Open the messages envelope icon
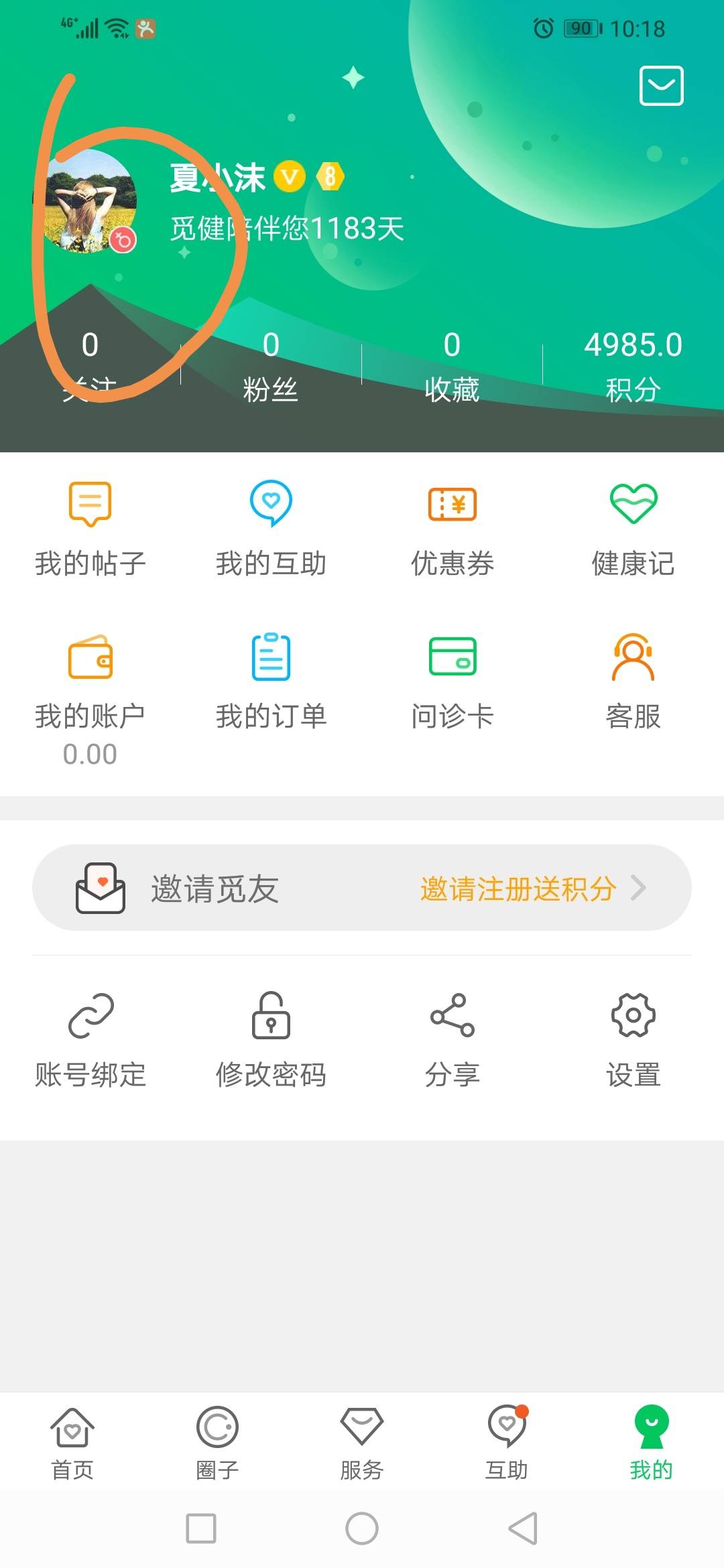 pyautogui.click(x=661, y=86)
